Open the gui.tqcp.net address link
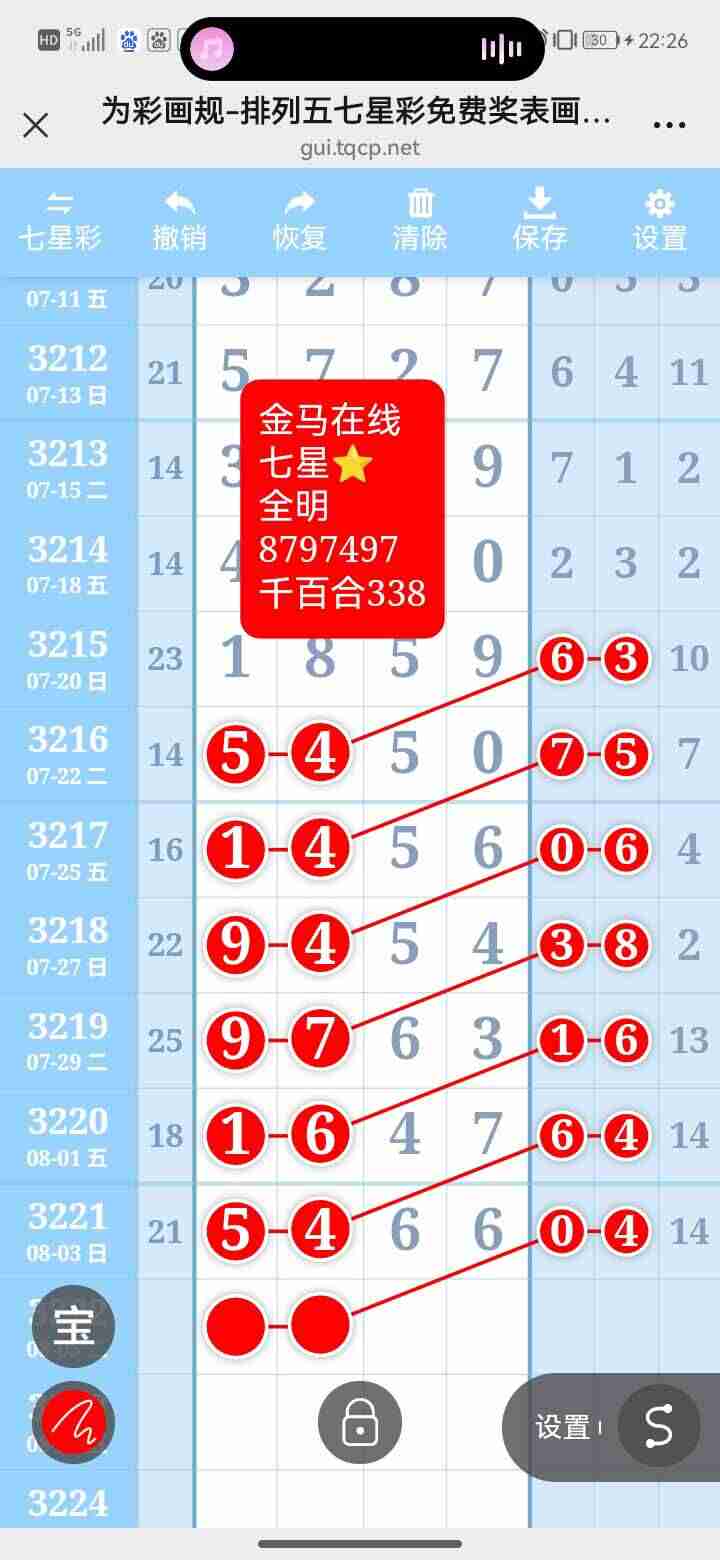Image resolution: width=720 pixels, height=1560 pixels. click(x=360, y=148)
